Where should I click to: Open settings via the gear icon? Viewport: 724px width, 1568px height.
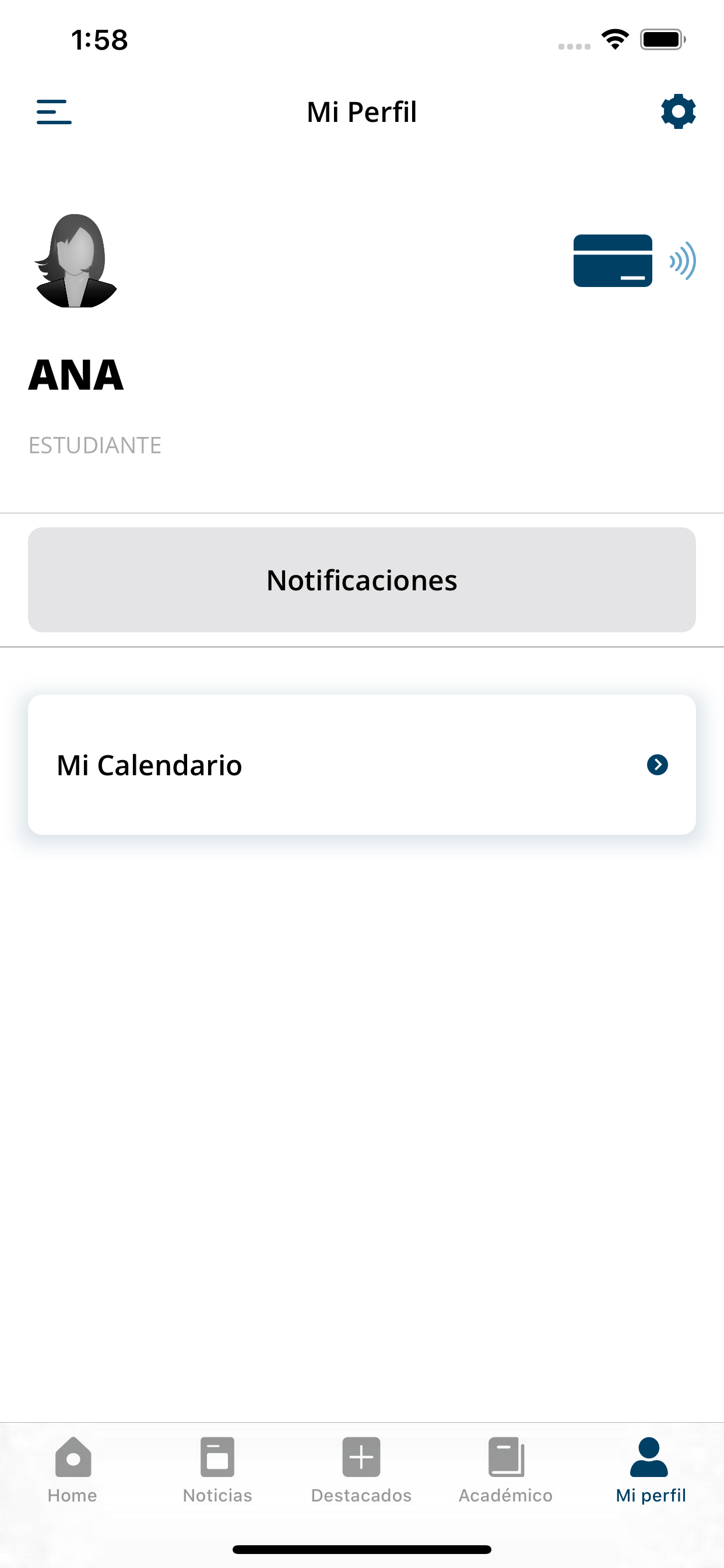(679, 111)
